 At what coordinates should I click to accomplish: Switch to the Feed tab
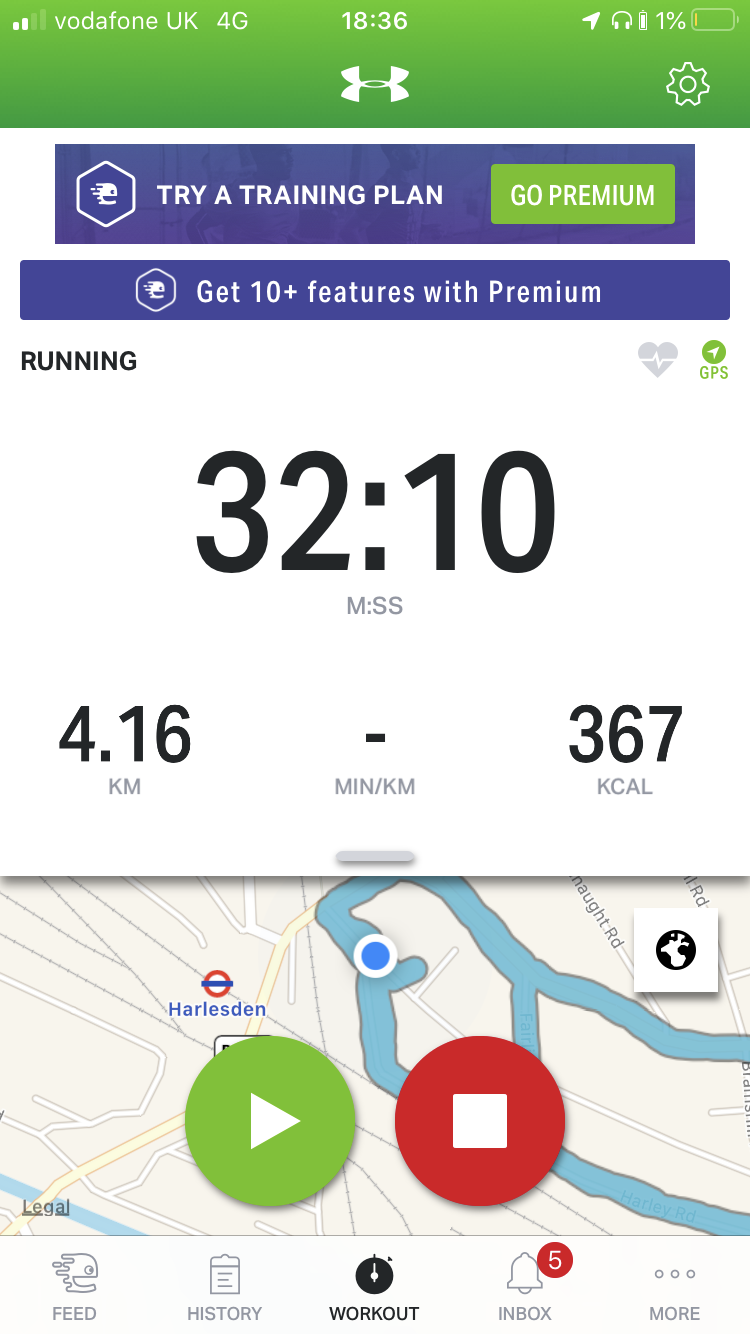(x=74, y=1288)
